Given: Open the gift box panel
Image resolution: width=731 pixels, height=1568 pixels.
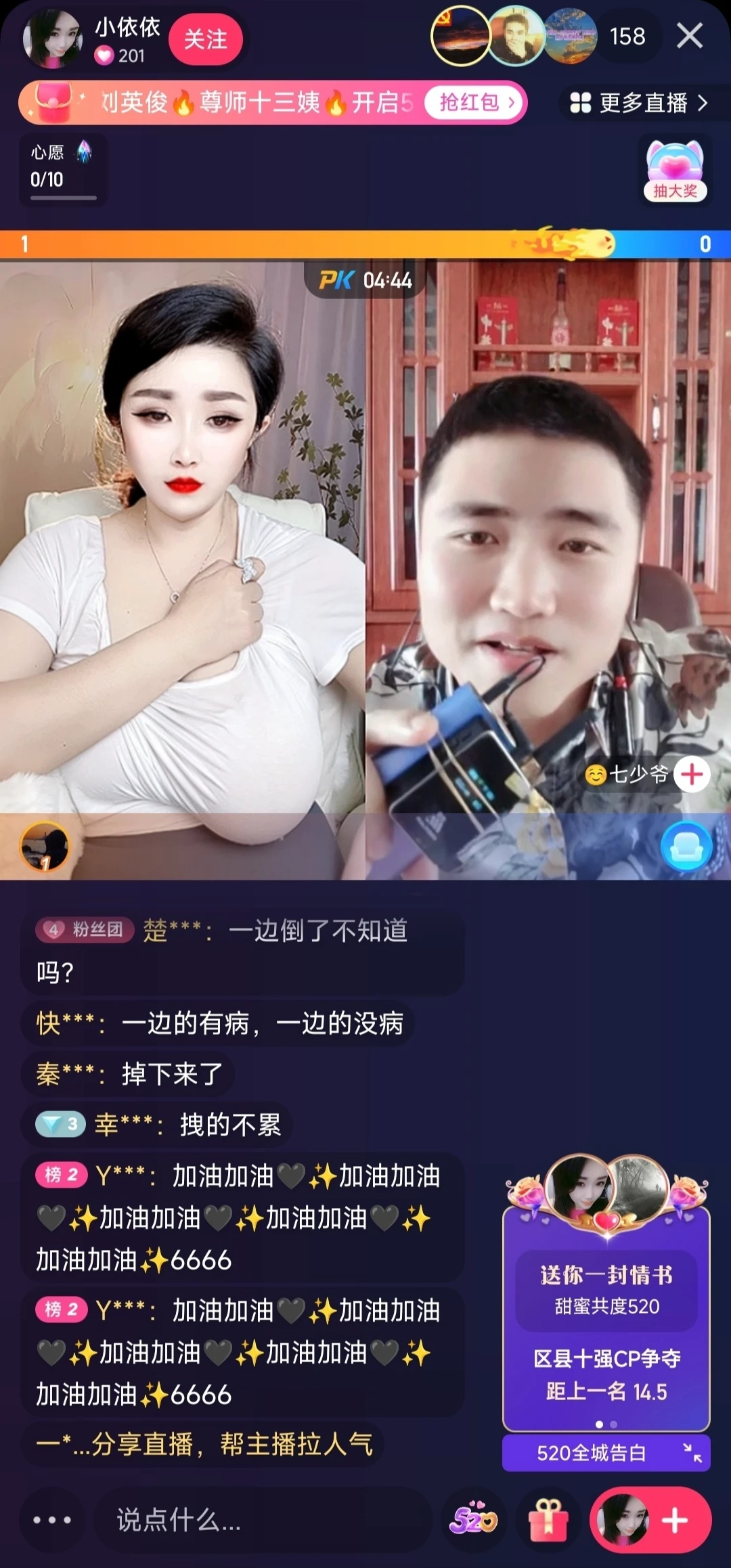Looking at the screenshot, I should (548, 1519).
